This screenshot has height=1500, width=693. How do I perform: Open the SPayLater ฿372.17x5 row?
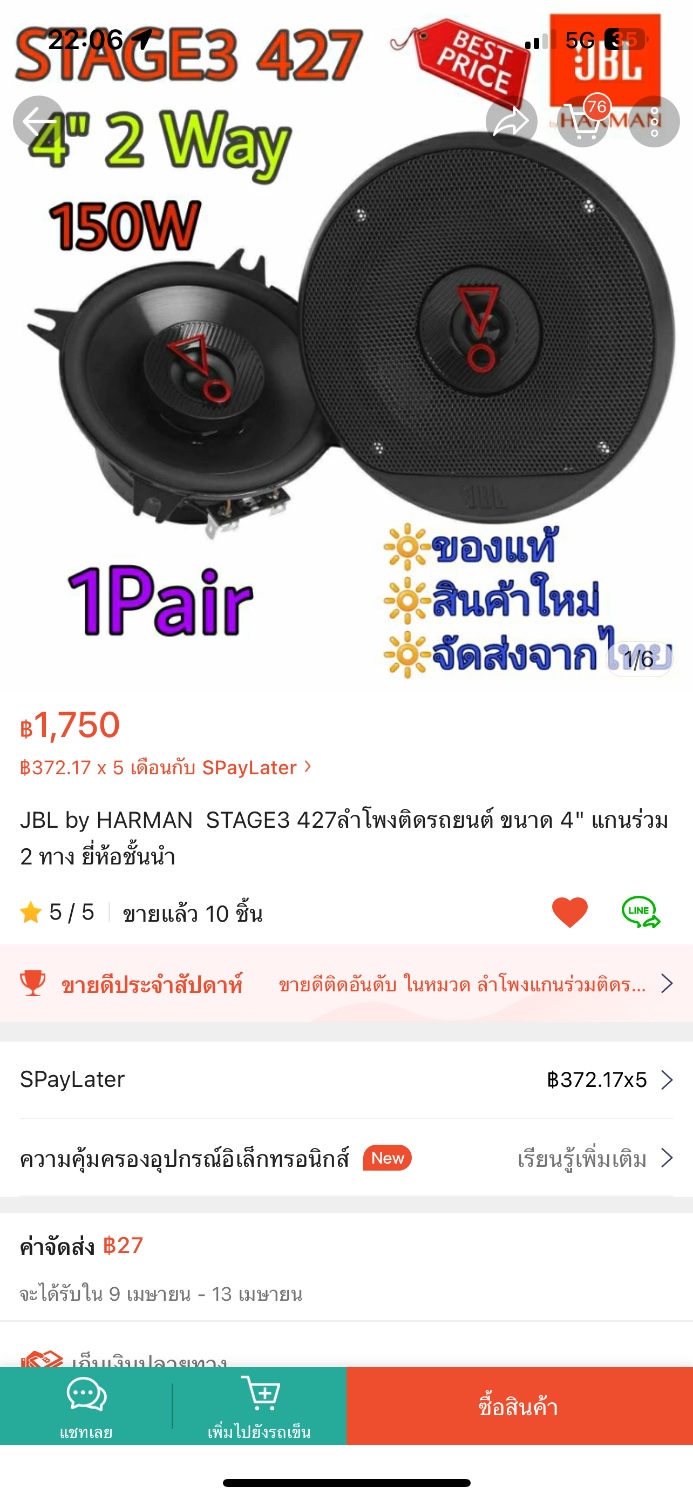click(x=346, y=1080)
